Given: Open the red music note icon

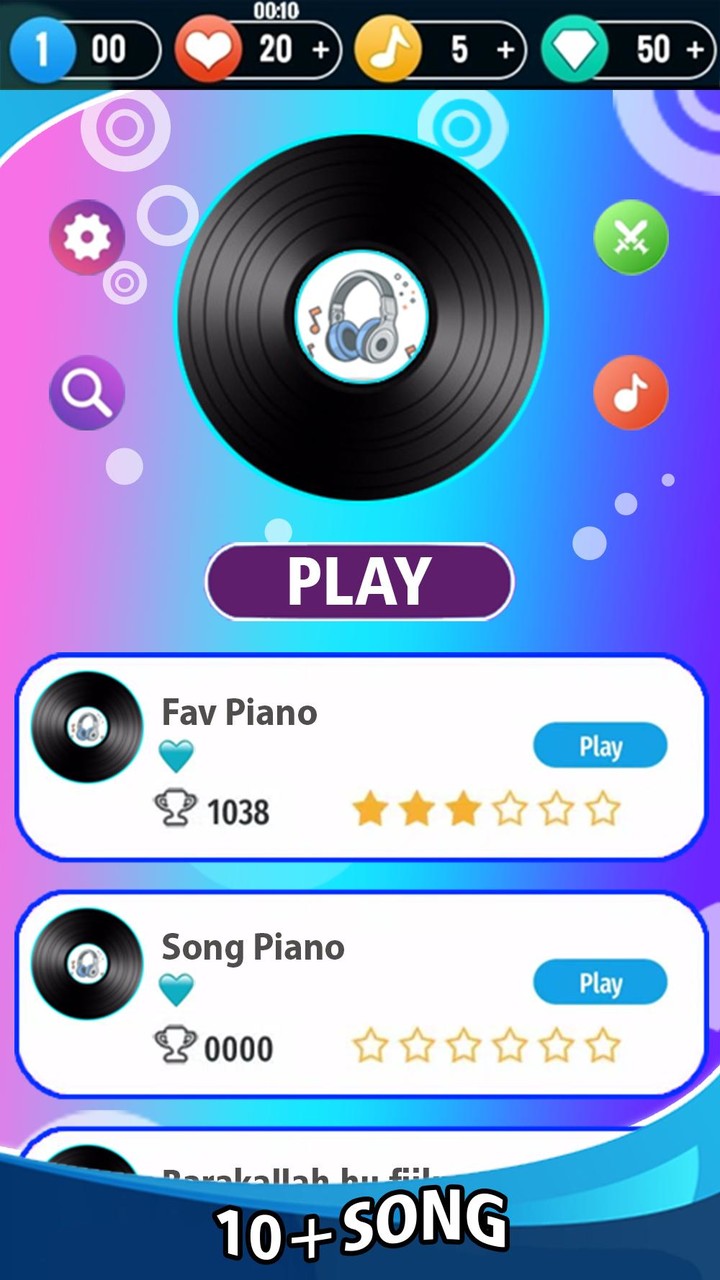Looking at the screenshot, I should (630, 393).
